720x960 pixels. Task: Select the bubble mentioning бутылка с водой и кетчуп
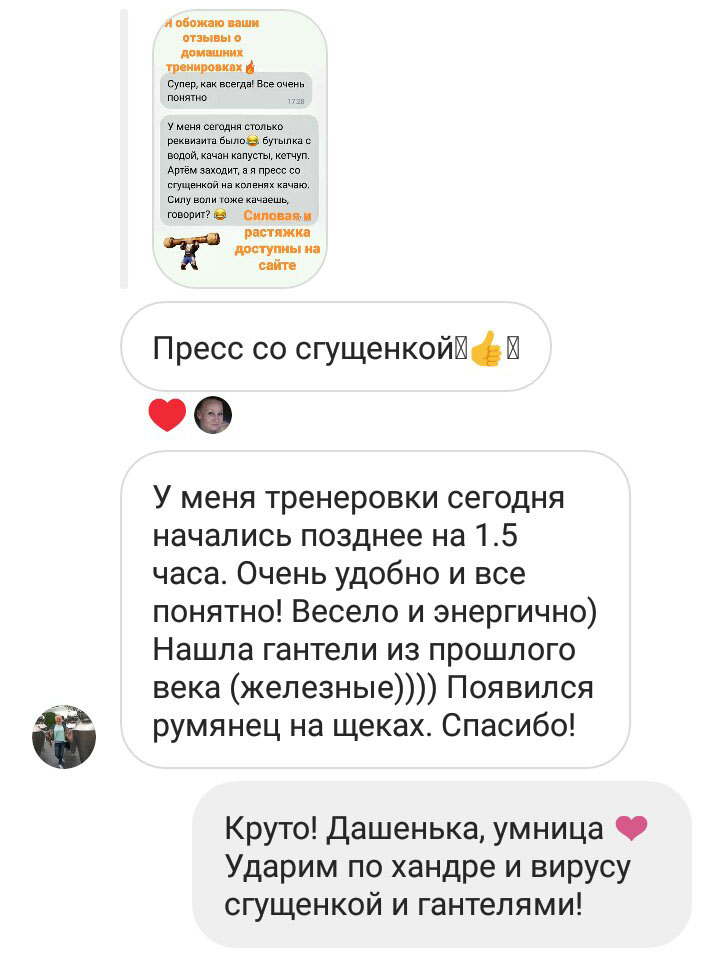[240, 170]
